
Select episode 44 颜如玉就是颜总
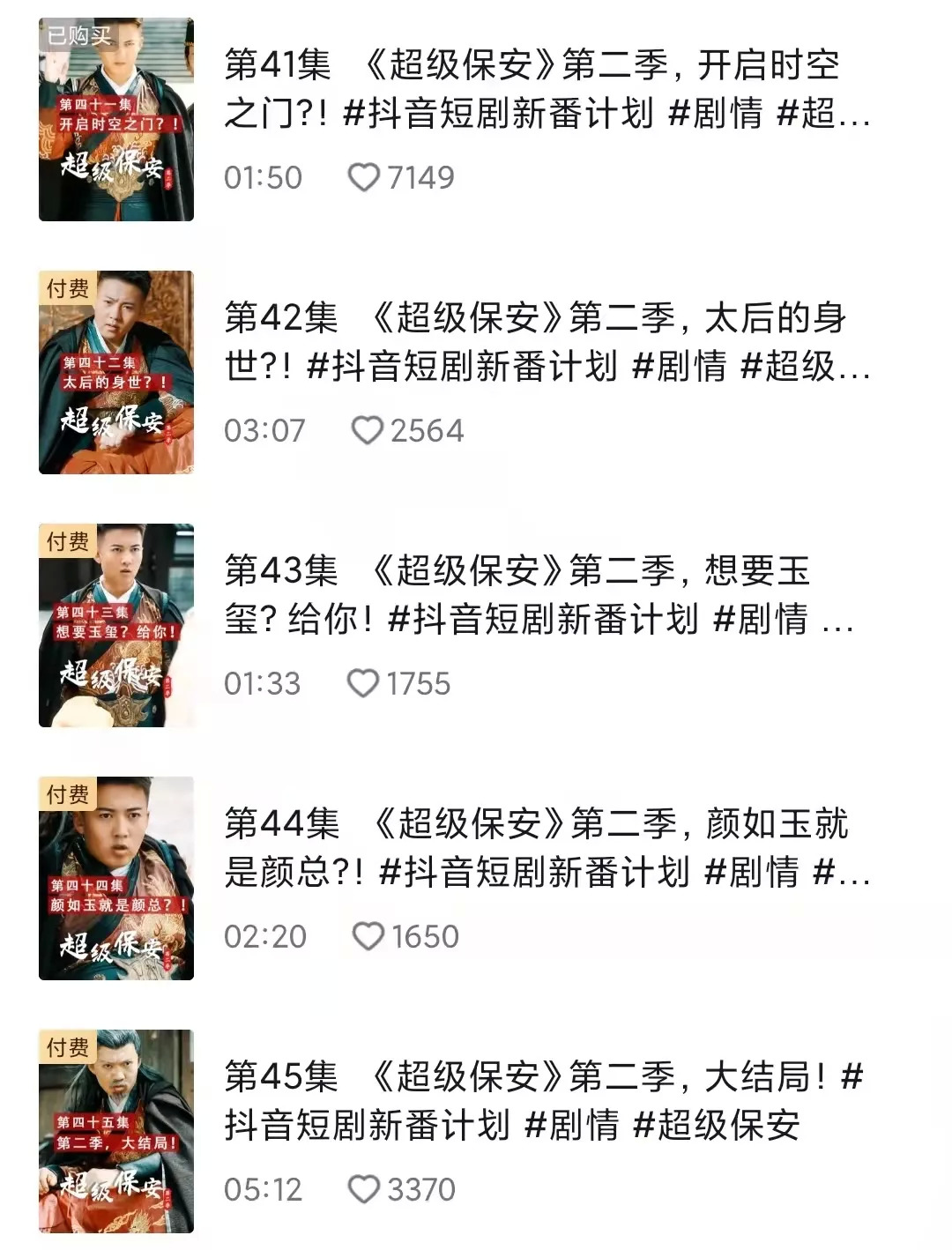click(x=116, y=878)
